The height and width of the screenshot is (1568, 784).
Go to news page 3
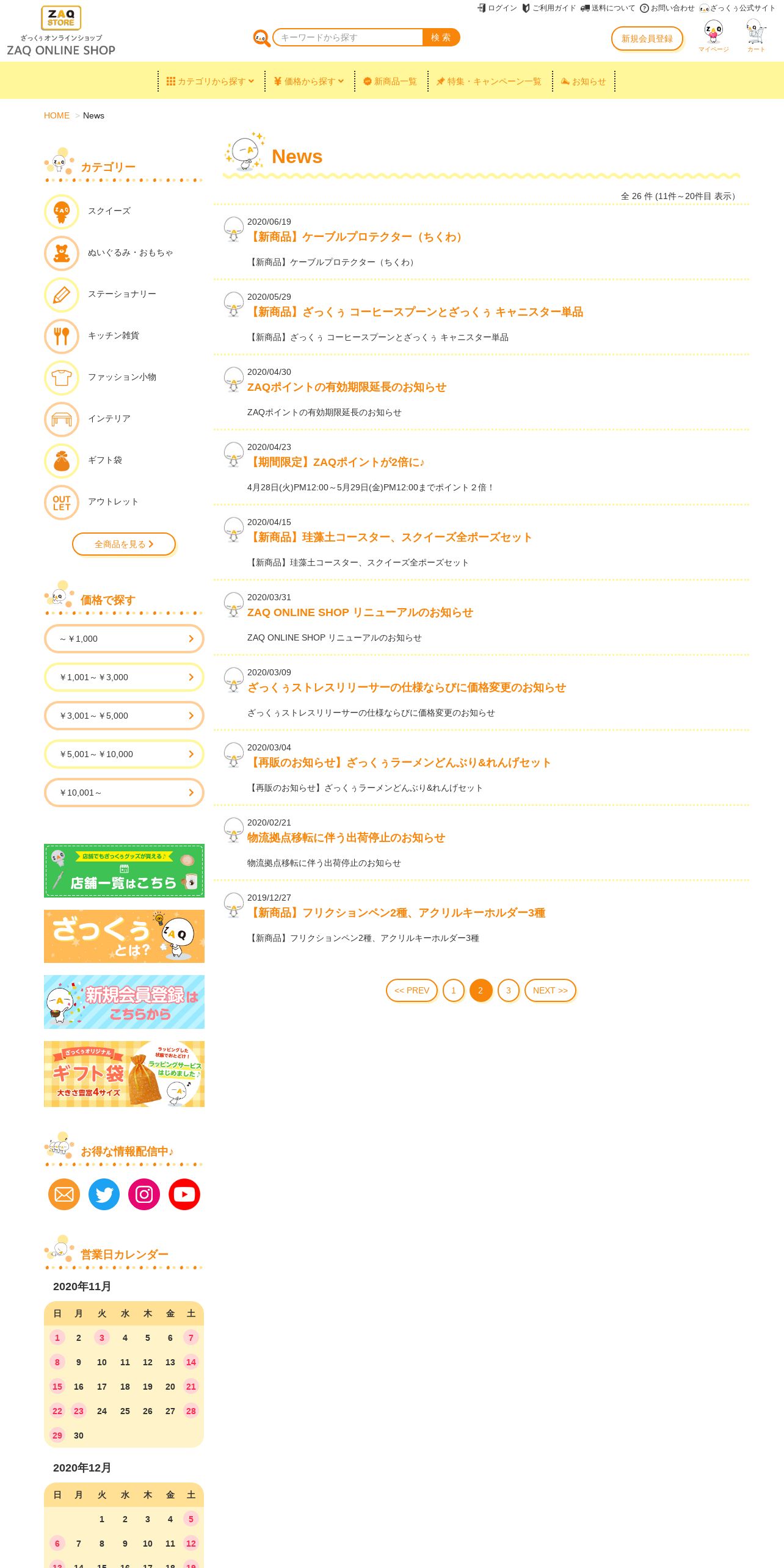click(x=508, y=990)
